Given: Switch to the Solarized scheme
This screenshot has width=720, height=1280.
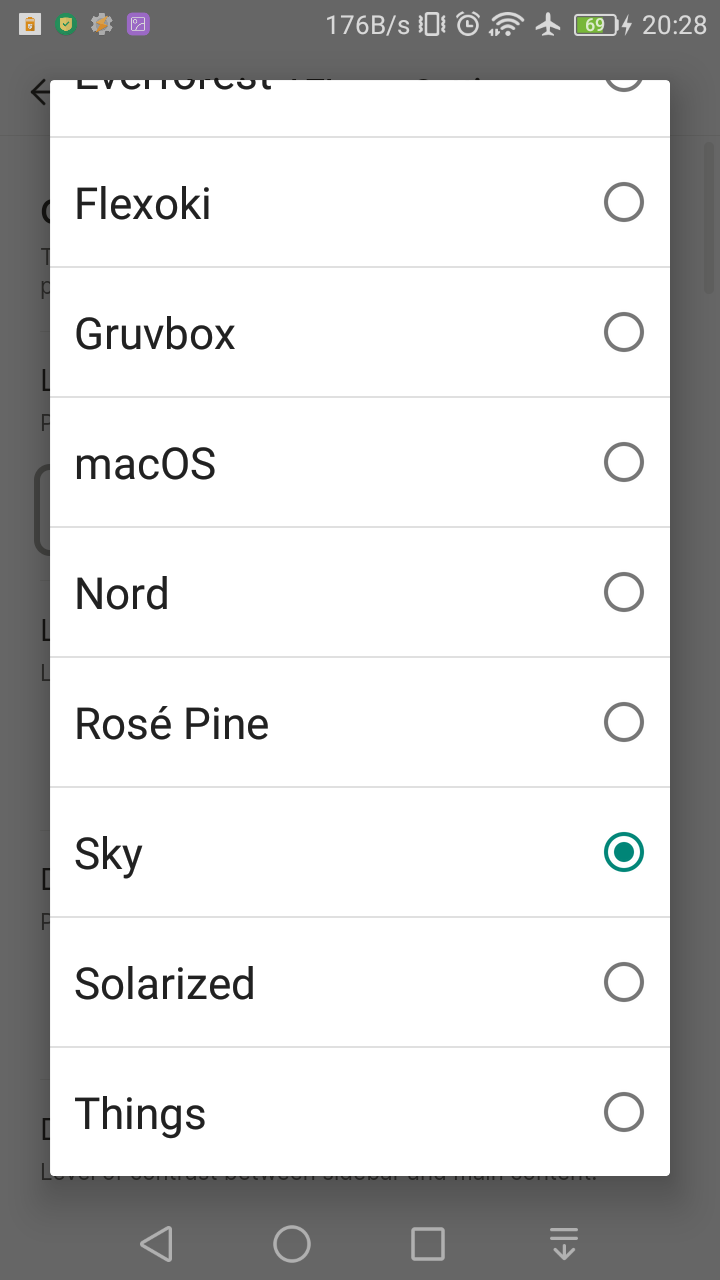Looking at the screenshot, I should pyautogui.click(x=360, y=983).
